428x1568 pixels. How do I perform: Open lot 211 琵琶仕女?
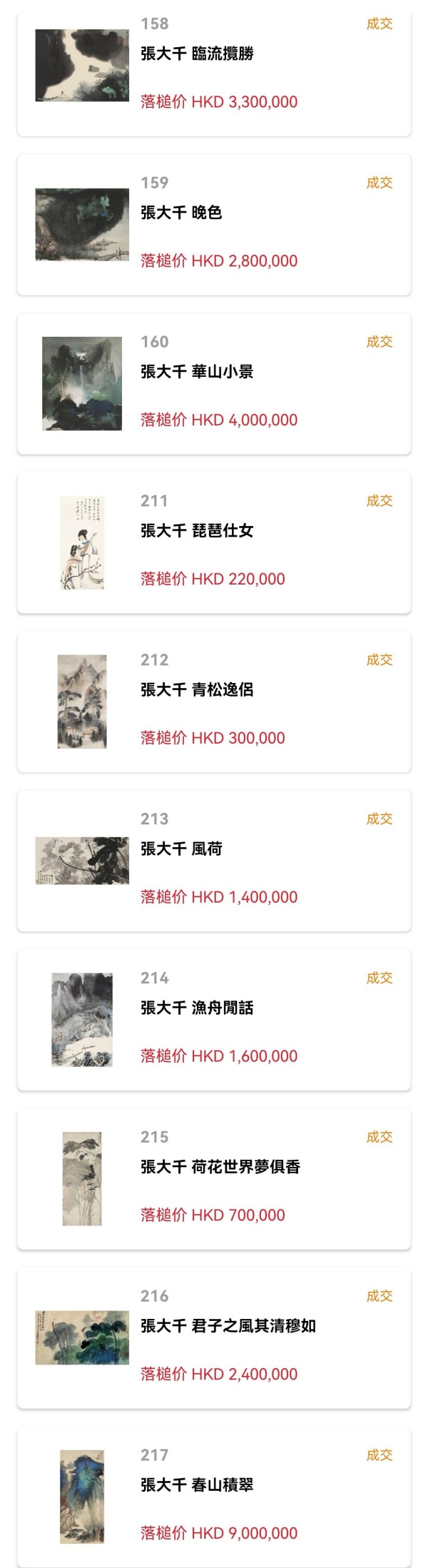[214, 542]
